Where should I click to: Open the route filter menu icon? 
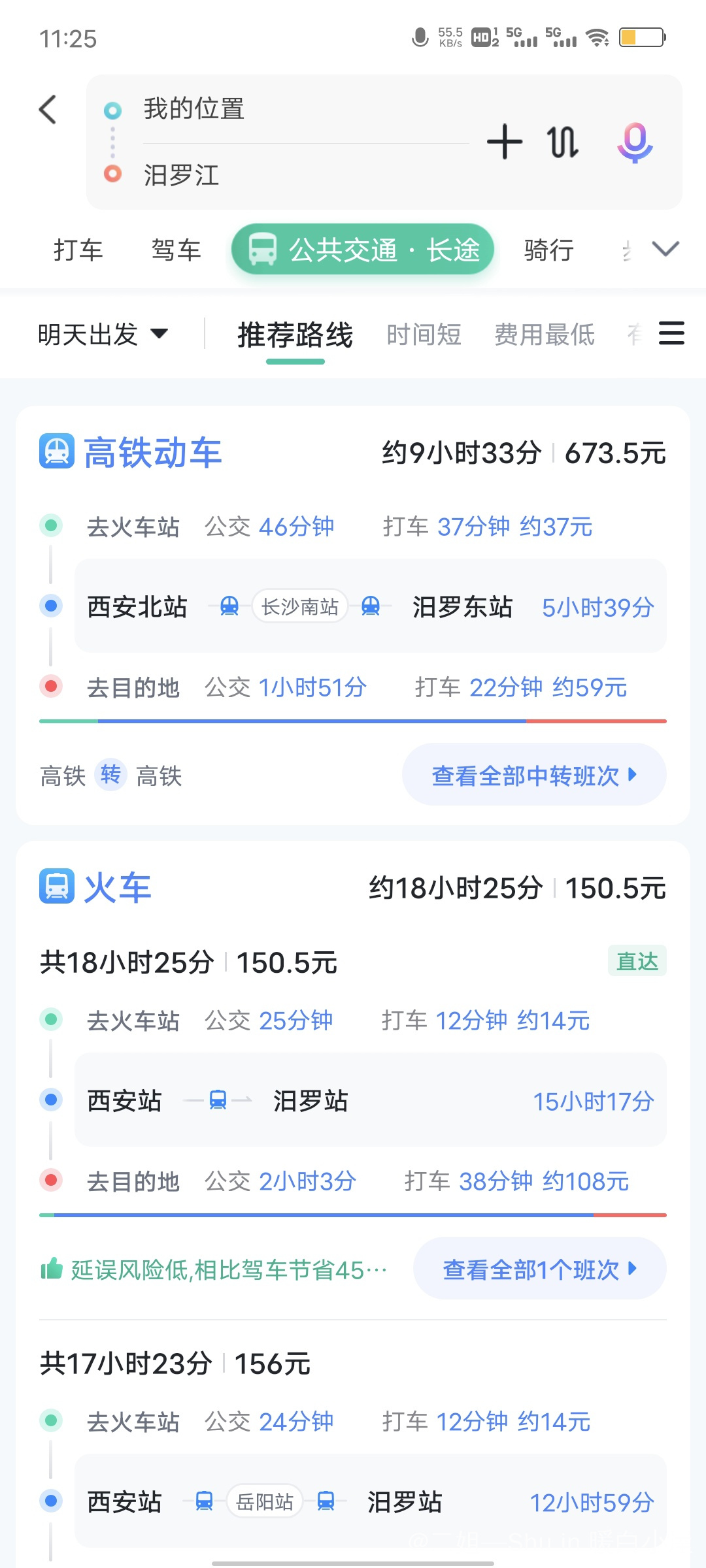point(671,333)
